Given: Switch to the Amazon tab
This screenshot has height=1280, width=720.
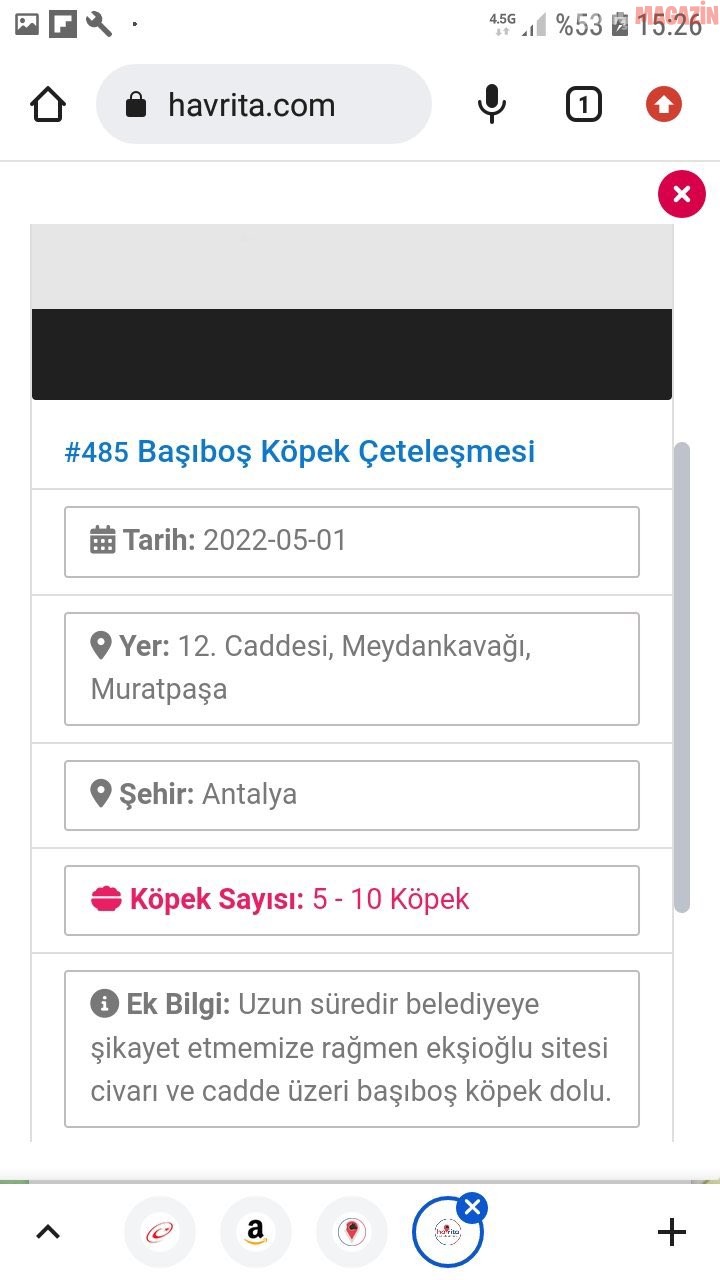Looking at the screenshot, I should pyautogui.click(x=255, y=1232).
